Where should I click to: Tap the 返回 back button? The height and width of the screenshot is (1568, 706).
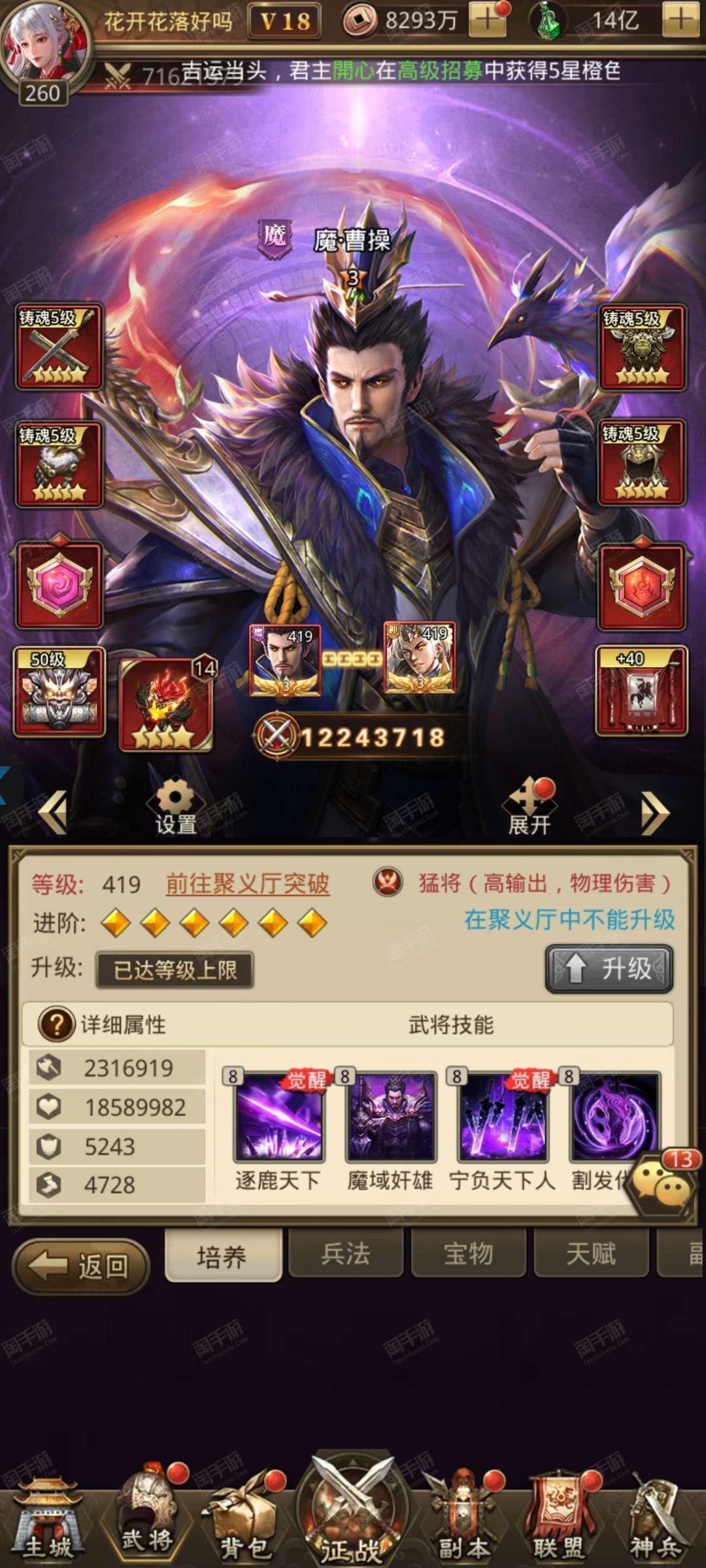pos(81,1266)
